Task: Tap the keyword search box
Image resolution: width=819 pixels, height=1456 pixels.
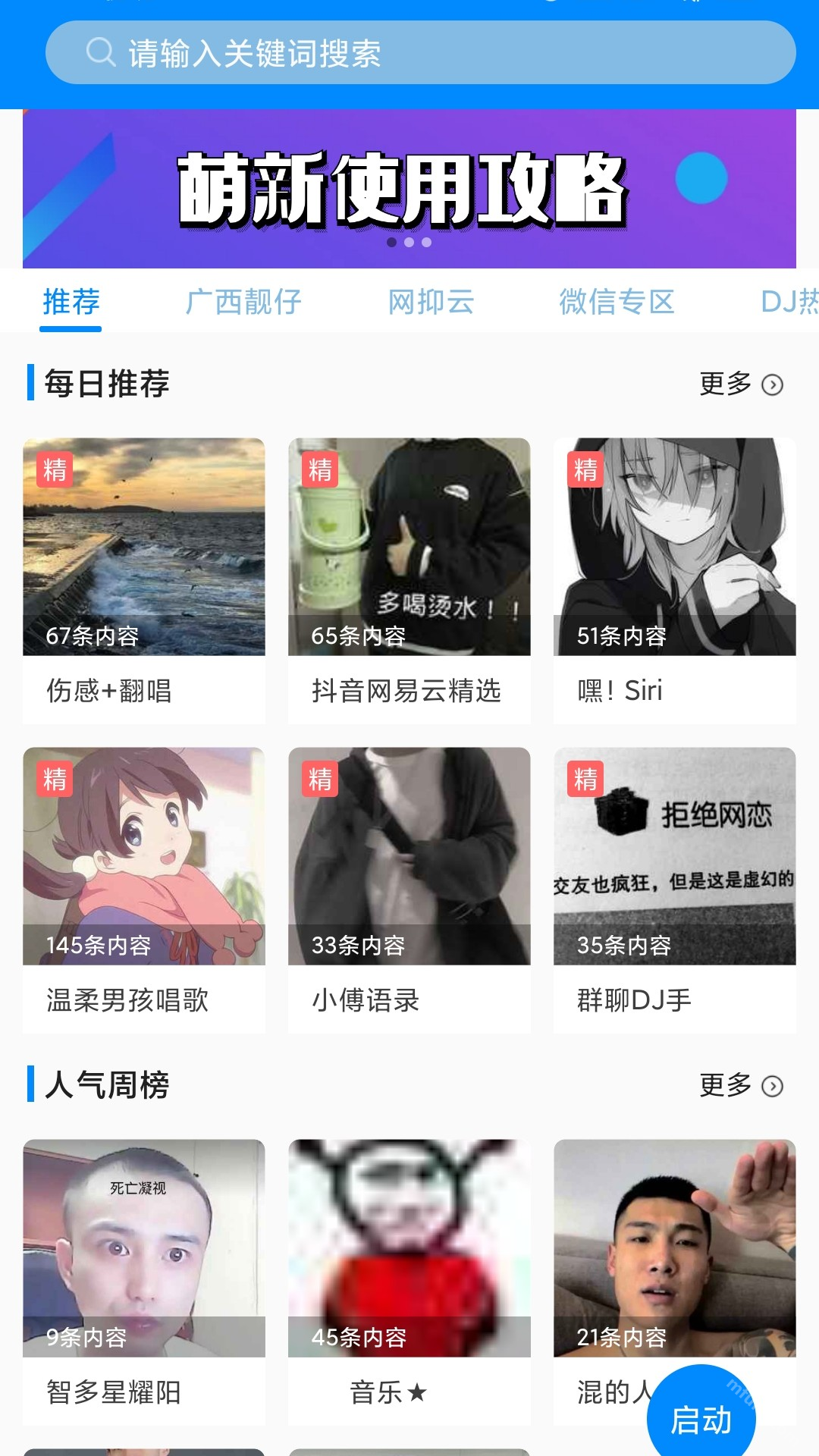Action: click(x=420, y=53)
